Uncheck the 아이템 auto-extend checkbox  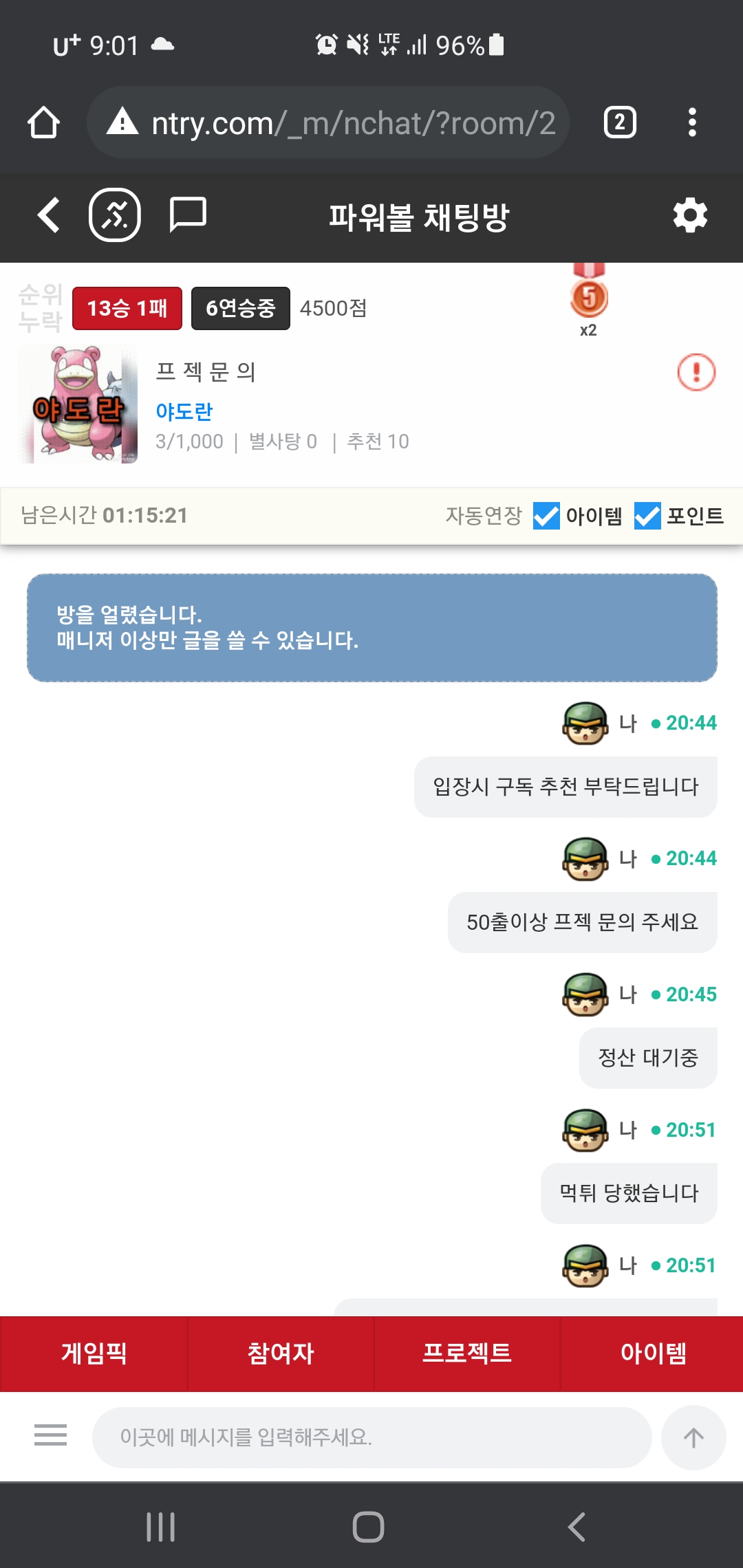pyautogui.click(x=547, y=516)
